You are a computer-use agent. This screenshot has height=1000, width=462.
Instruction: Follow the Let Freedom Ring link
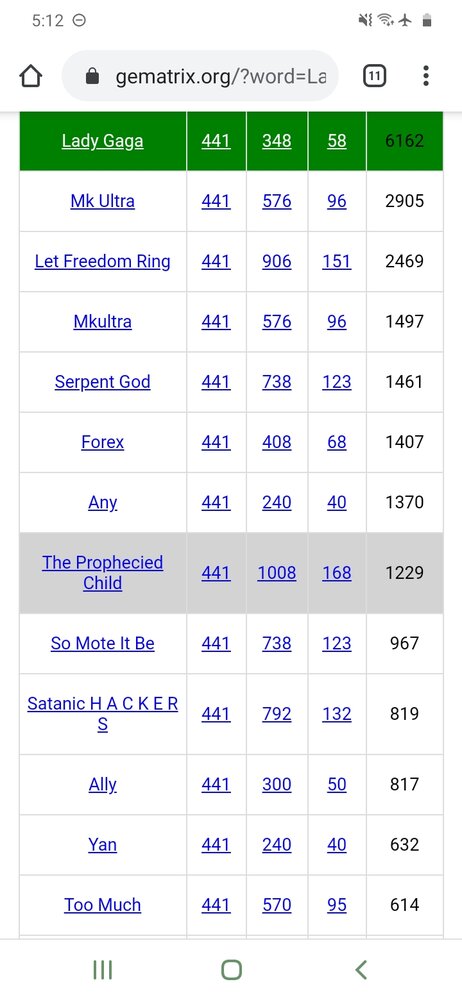click(103, 261)
